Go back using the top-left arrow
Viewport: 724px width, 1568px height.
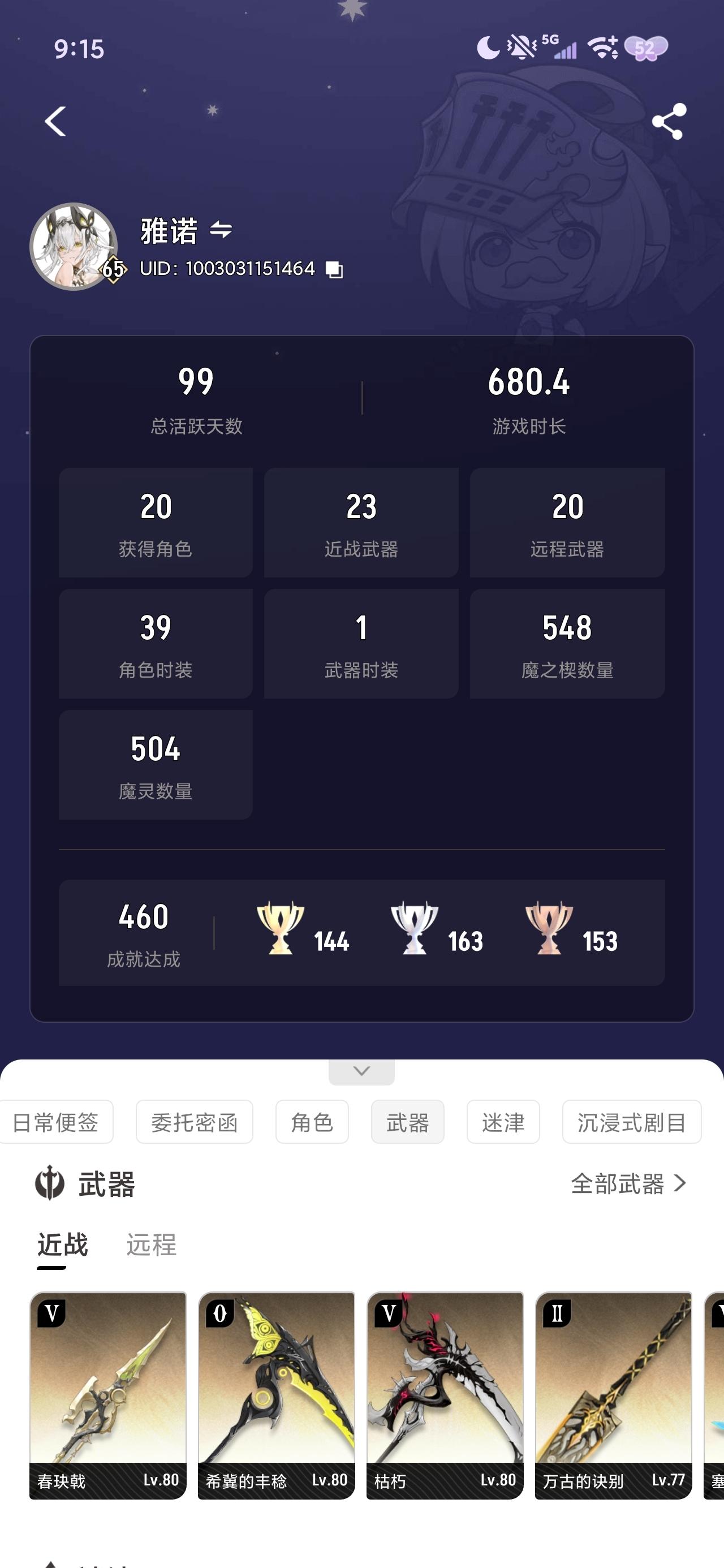[55, 121]
